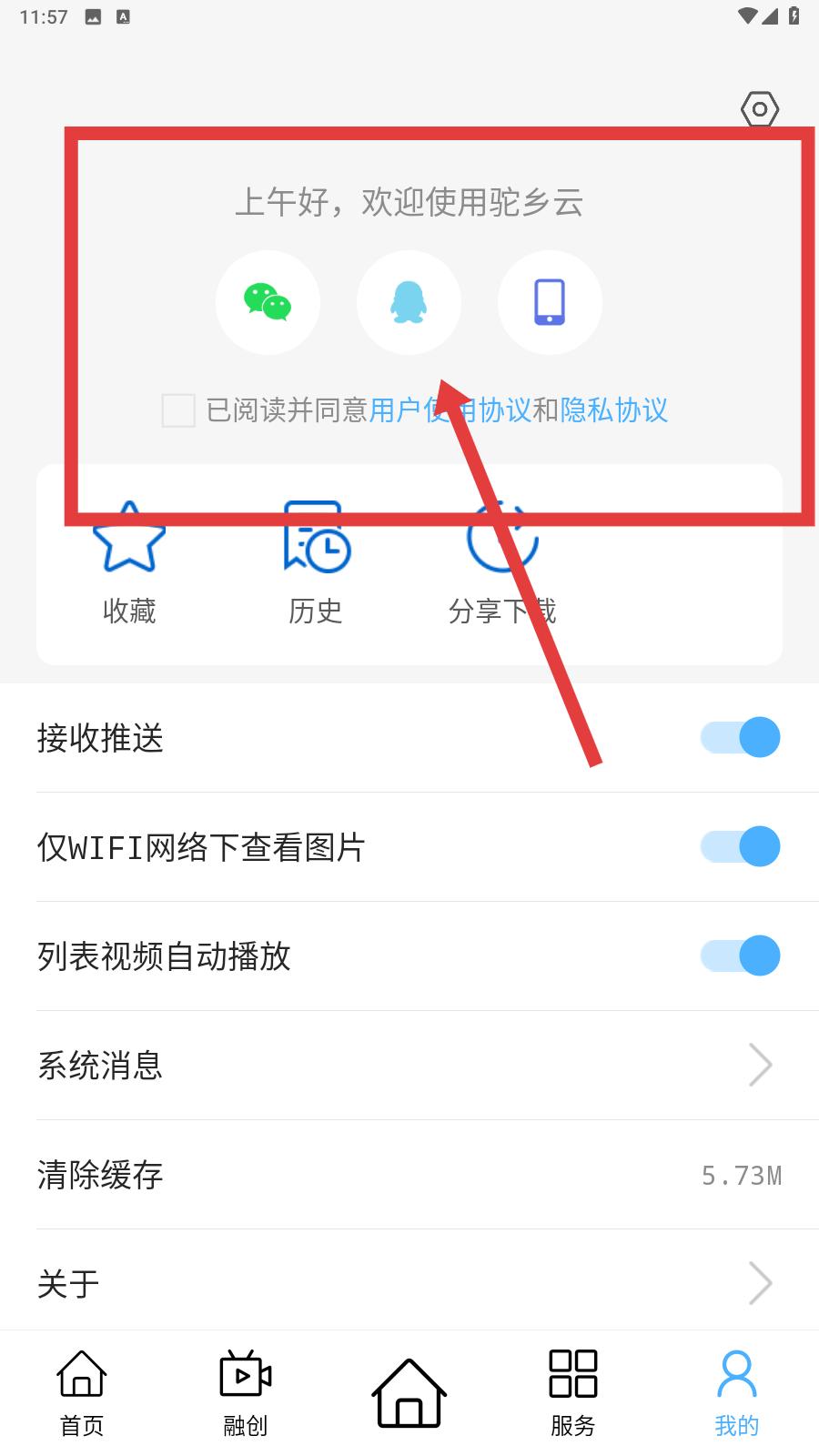
Task: Open the settings hexagon icon
Action: click(760, 109)
